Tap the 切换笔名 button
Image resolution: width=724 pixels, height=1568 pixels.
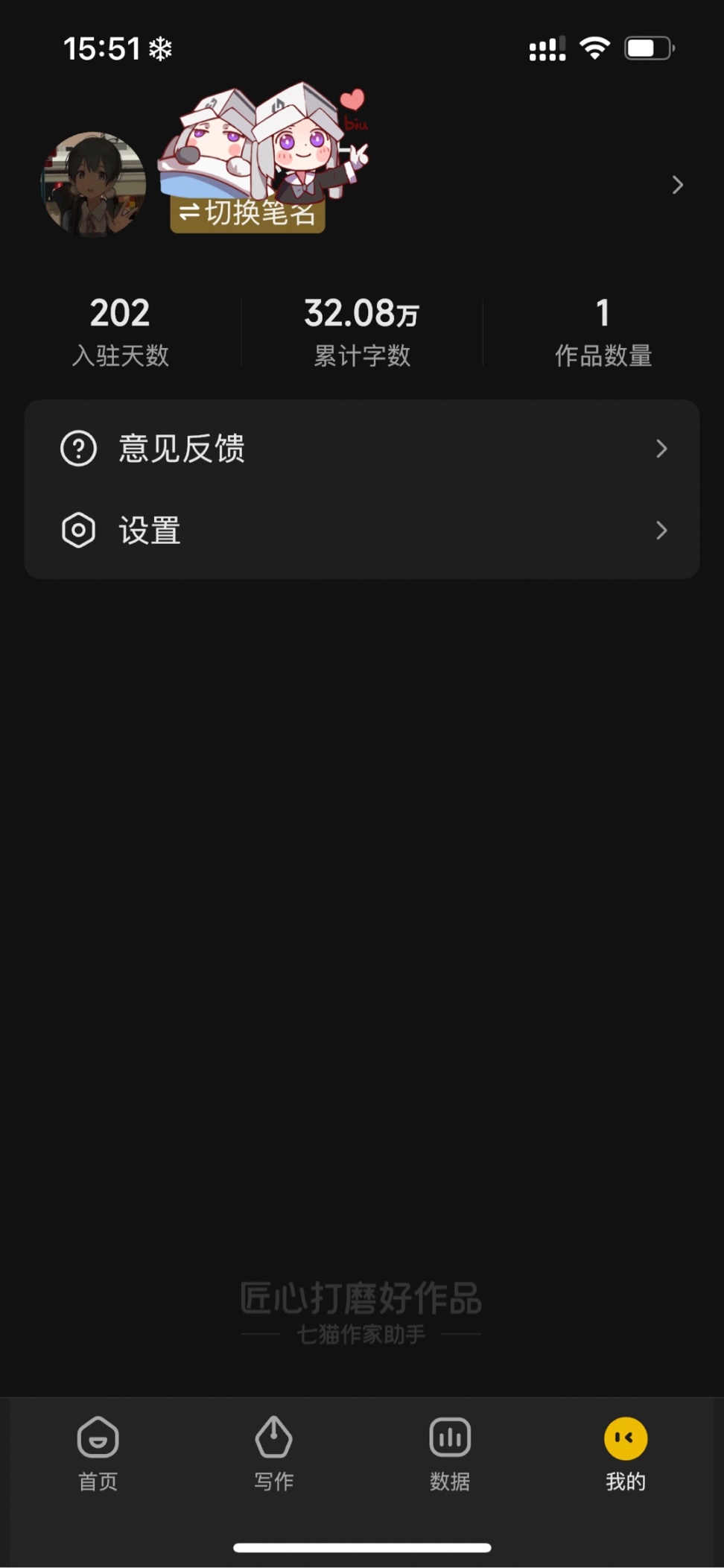(247, 215)
